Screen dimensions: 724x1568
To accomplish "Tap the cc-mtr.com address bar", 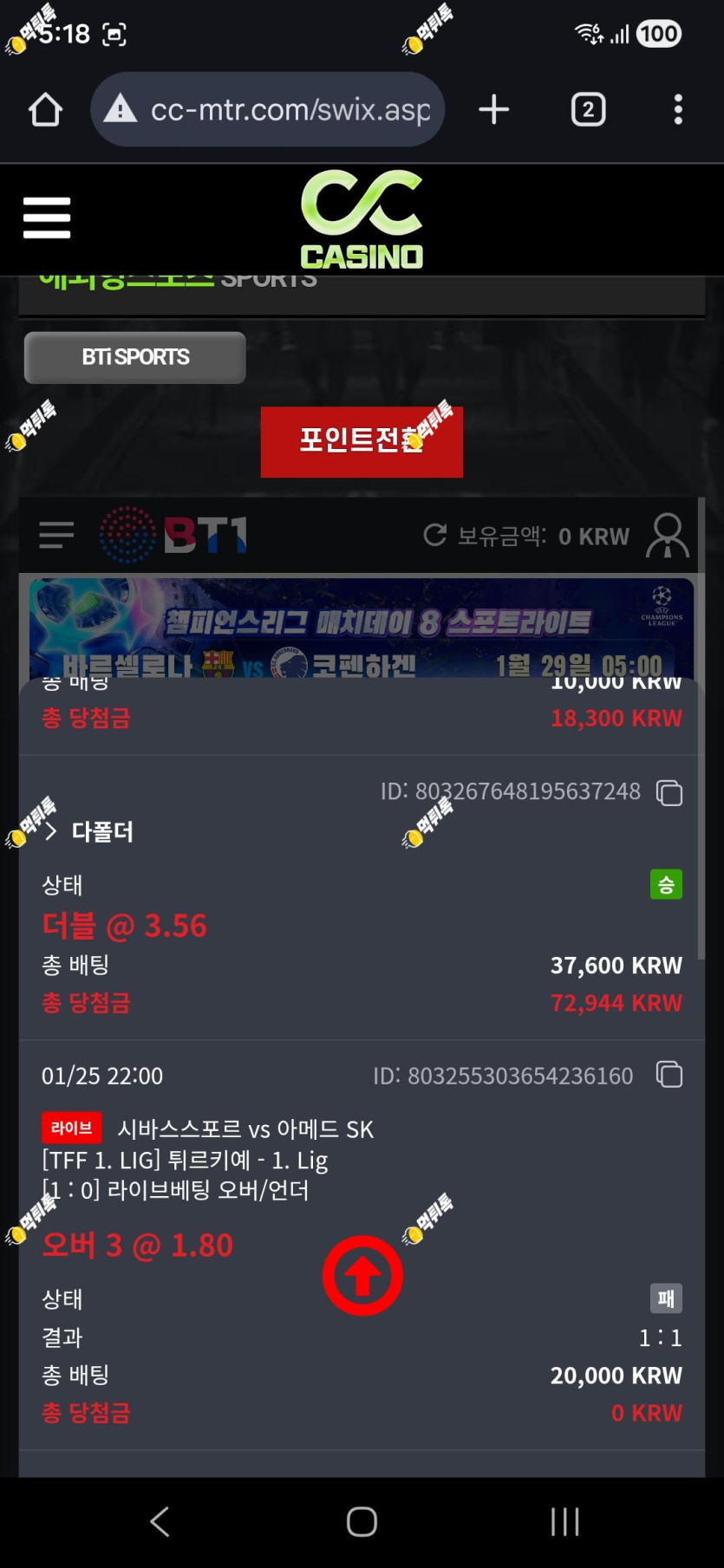I will [268, 109].
